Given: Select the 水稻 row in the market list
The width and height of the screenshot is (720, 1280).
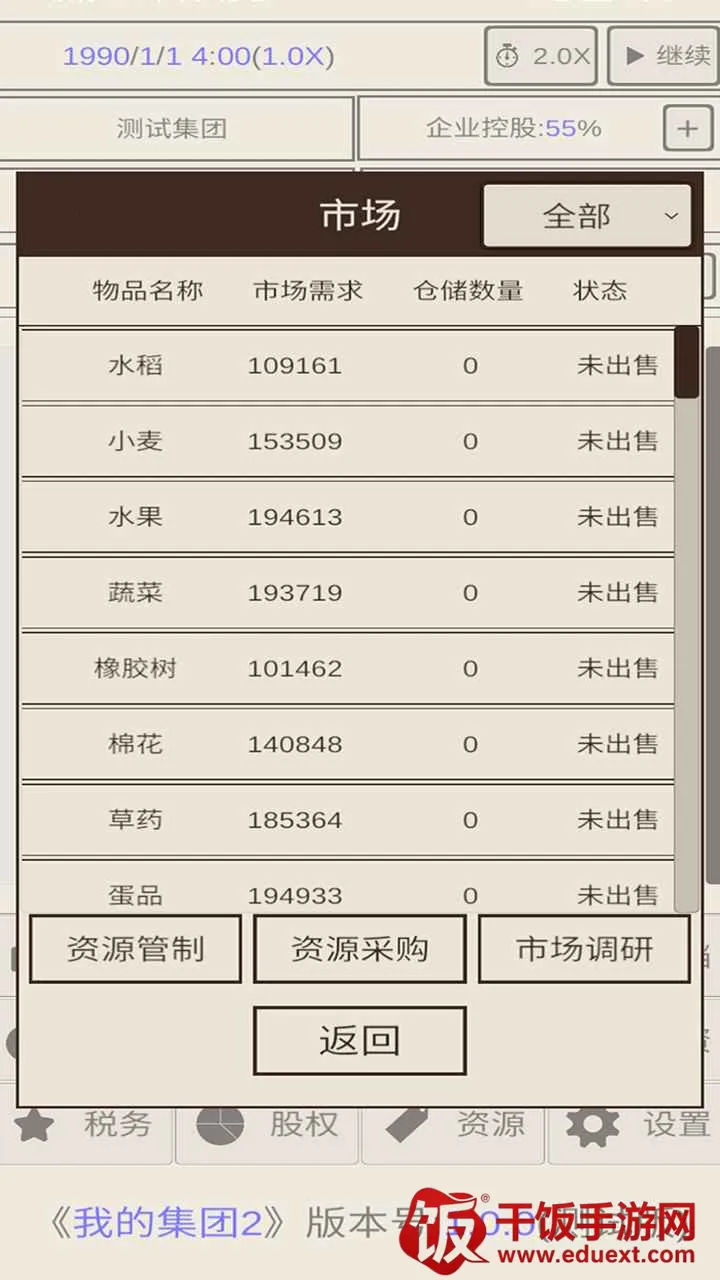Looking at the screenshot, I should (x=347, y=366).
